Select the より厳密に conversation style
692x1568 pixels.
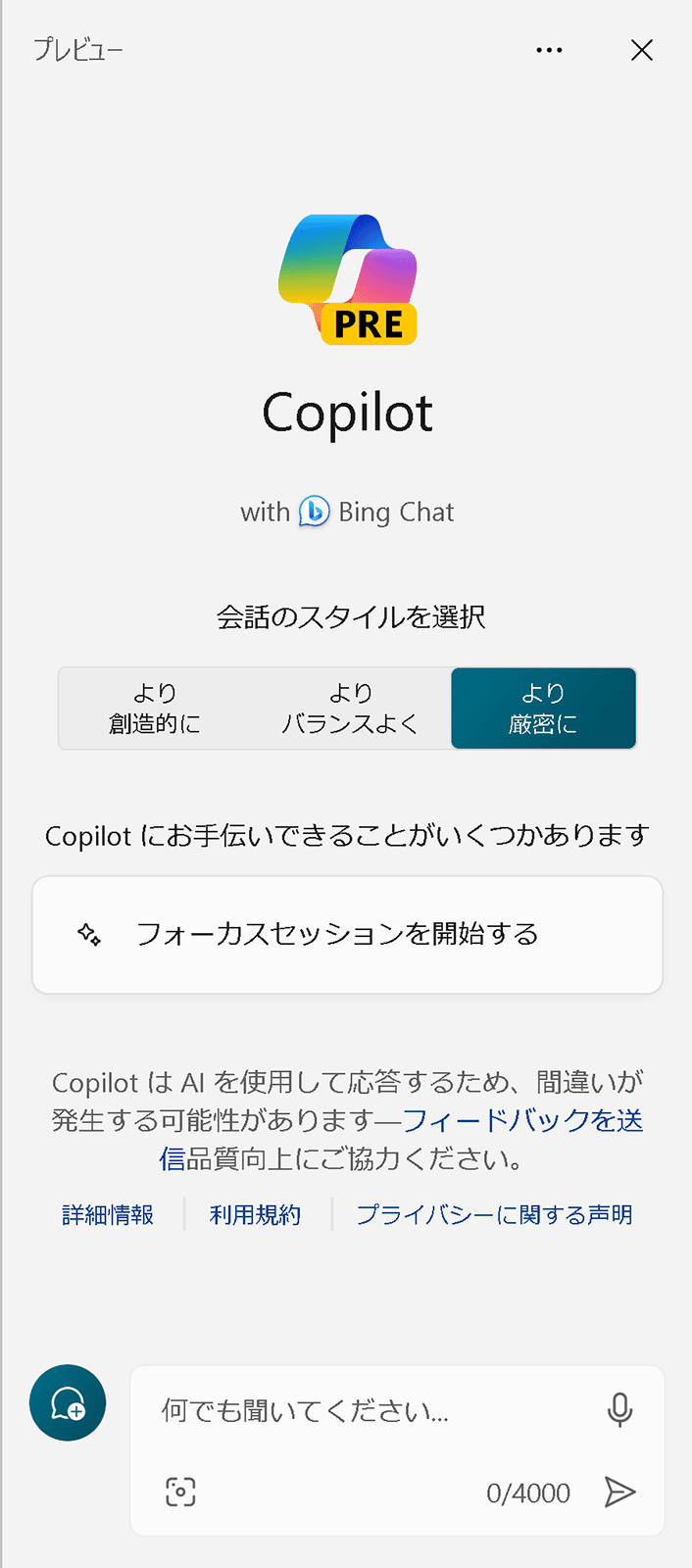543,709
